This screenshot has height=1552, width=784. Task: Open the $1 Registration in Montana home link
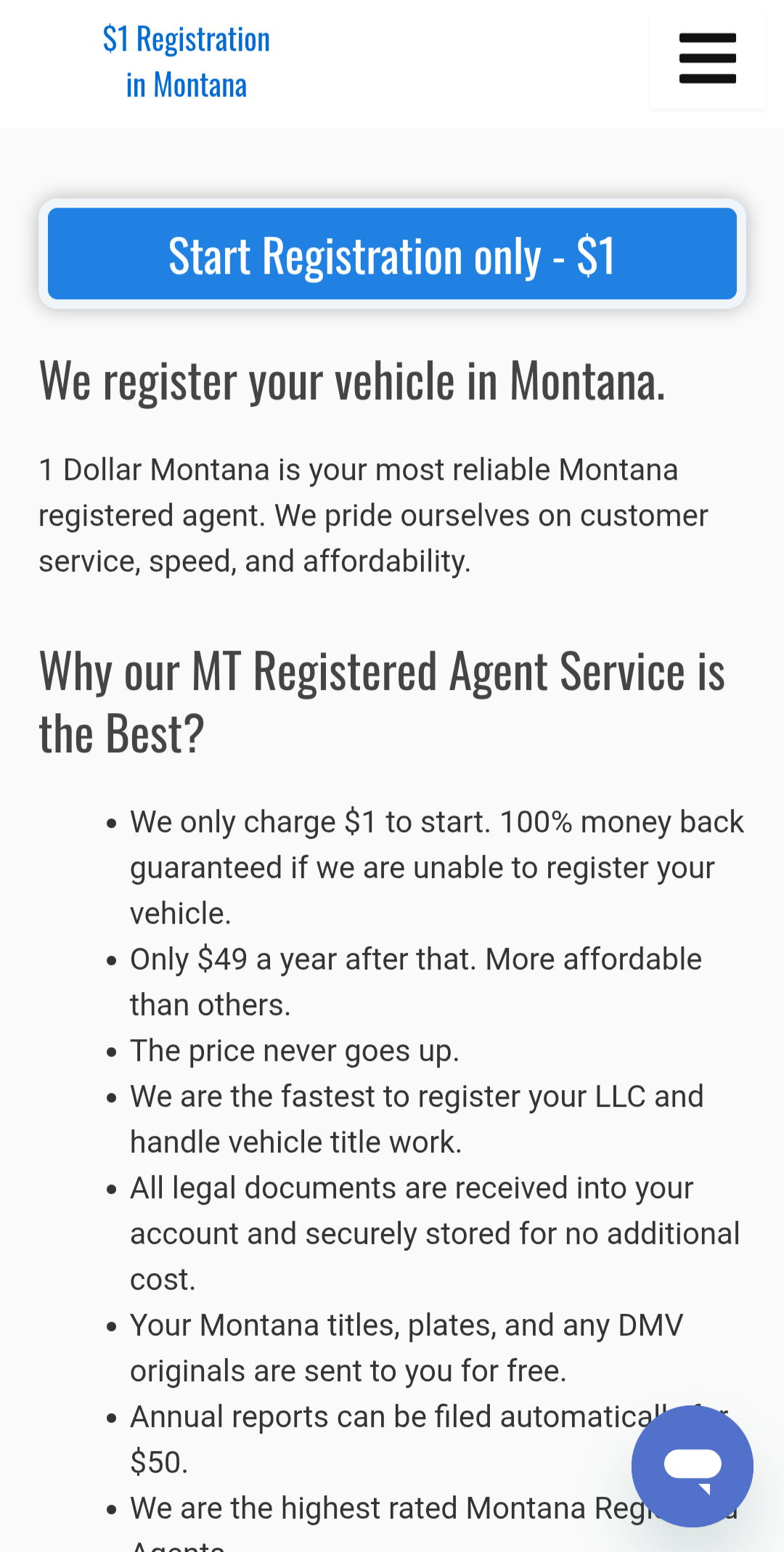(187, 62)
